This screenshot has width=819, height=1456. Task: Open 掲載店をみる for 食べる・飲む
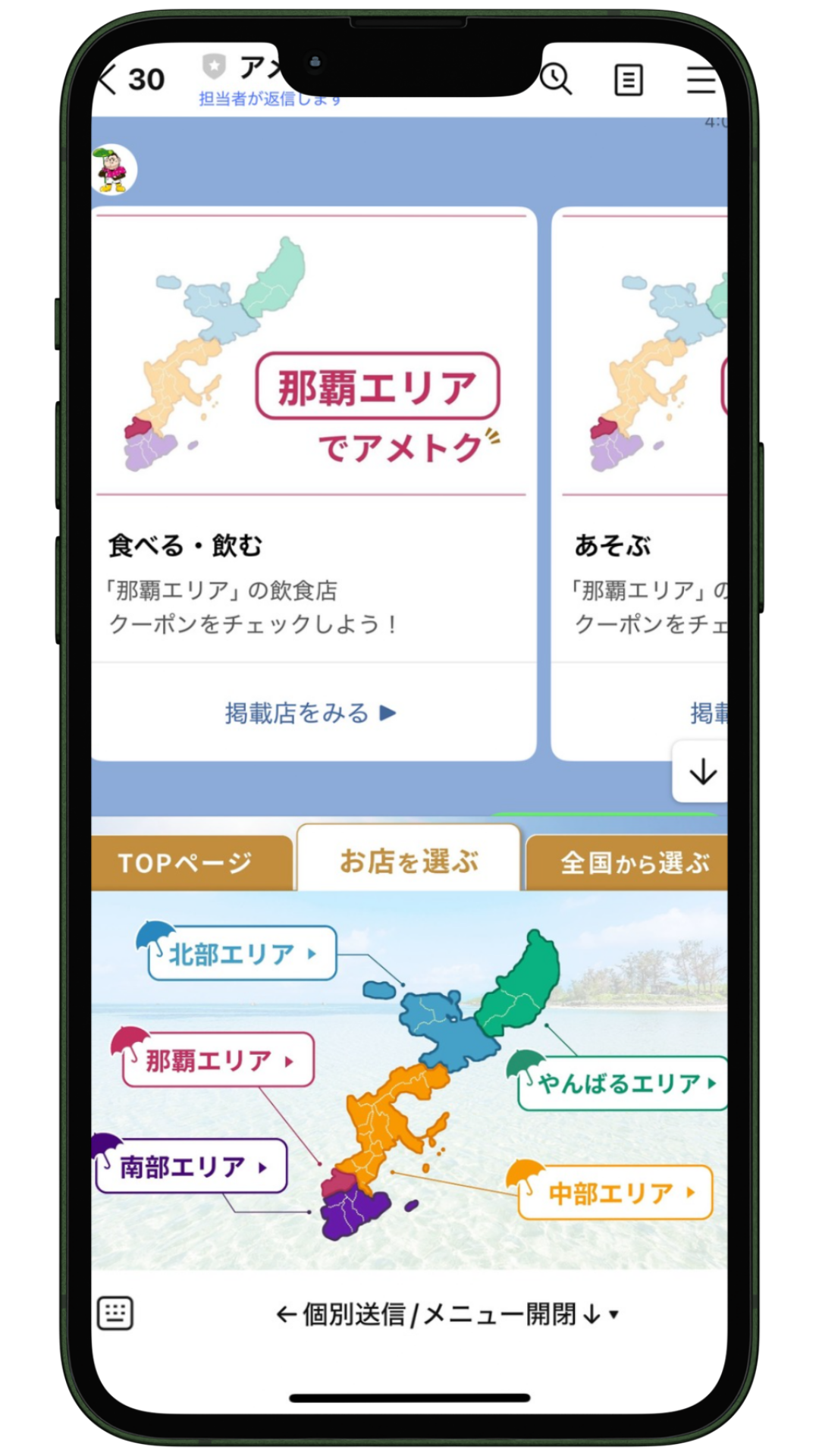pyautogui.click(x=311, y=713)
